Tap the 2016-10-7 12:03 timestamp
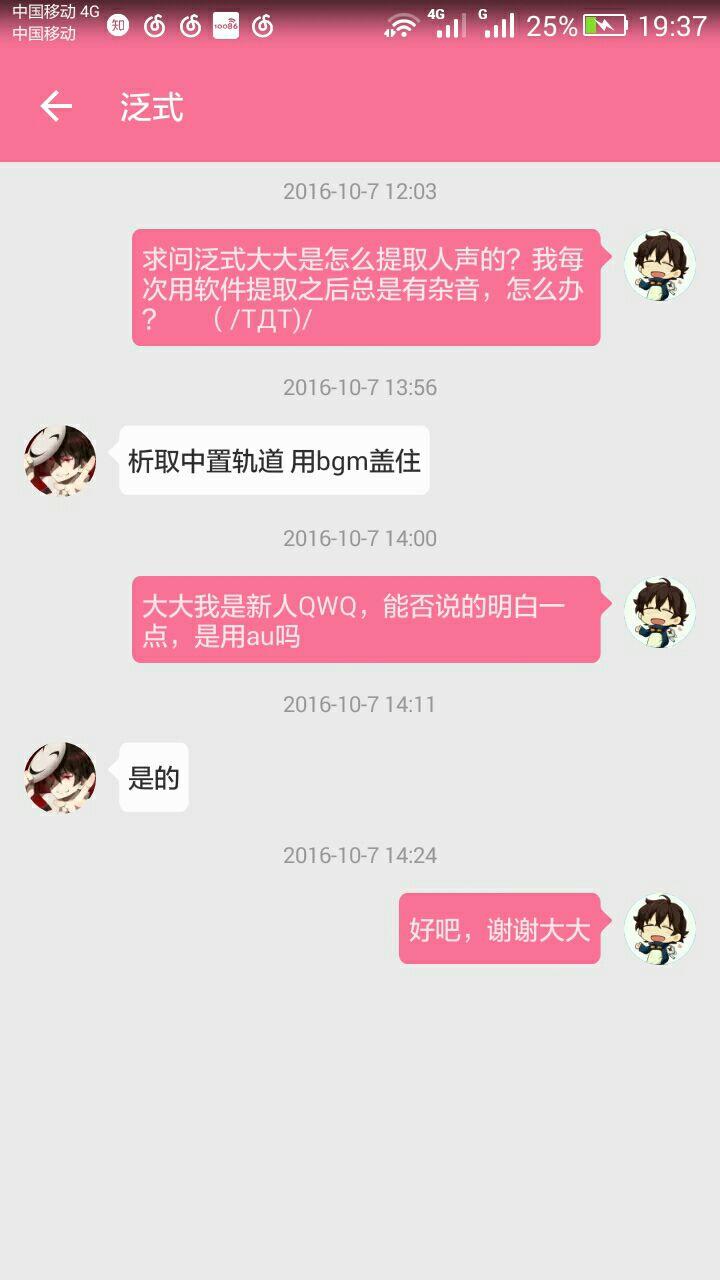Screen dimensions: 720x1280 coord(360,191)
